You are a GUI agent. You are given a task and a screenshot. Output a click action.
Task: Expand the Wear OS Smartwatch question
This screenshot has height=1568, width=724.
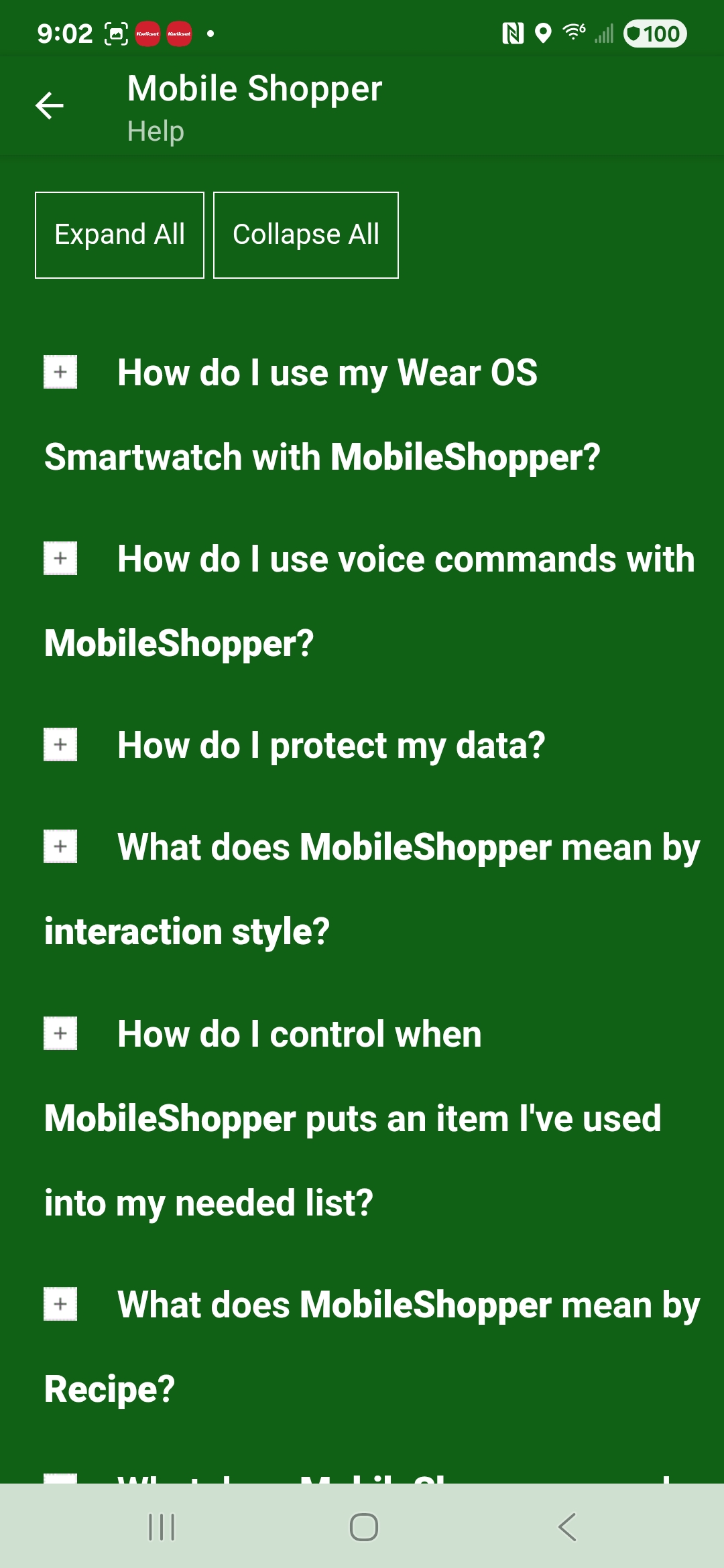coord(61,373)
